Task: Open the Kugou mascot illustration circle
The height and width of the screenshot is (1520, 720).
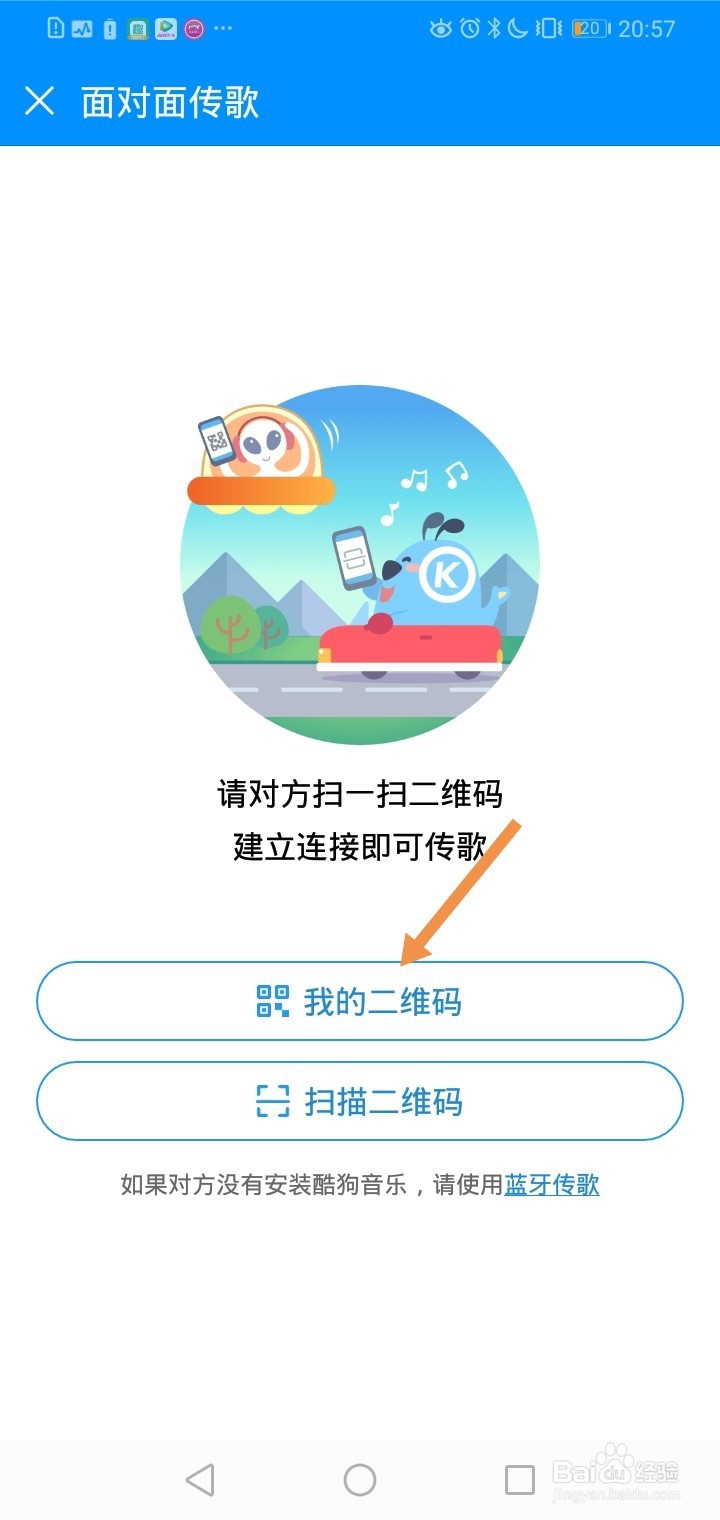Action: [362, 558]
